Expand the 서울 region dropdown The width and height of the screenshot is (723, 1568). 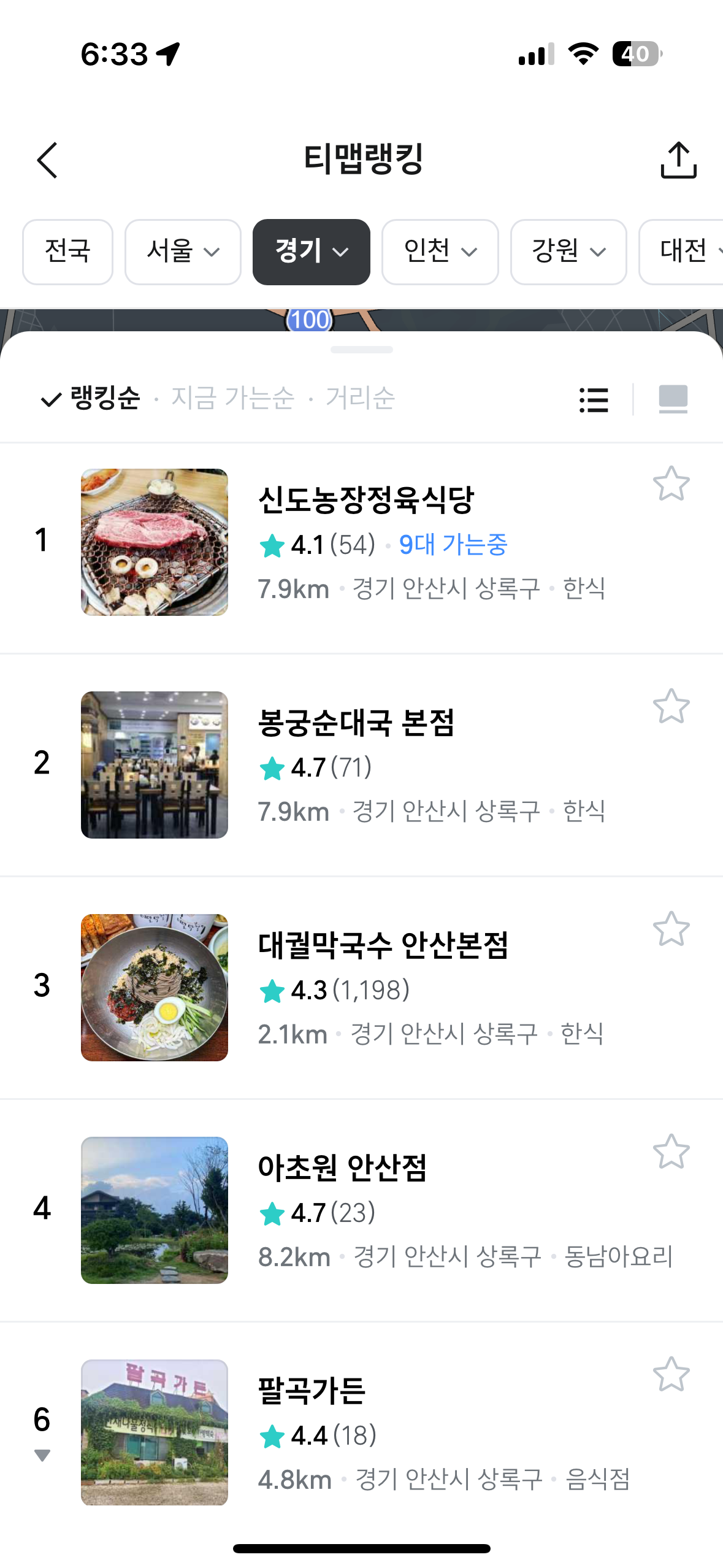coord(183,252)
